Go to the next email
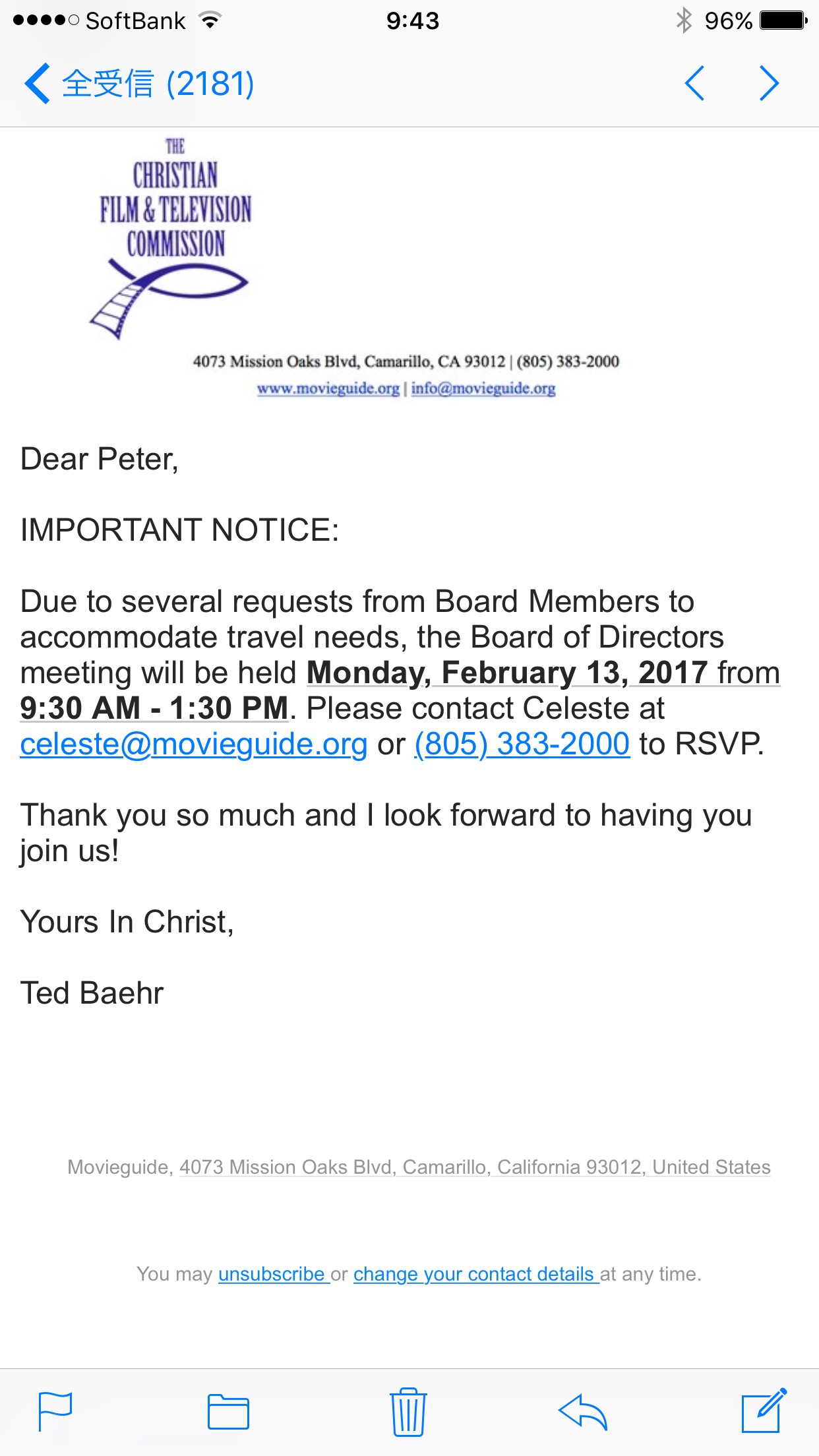 point(769,84)
